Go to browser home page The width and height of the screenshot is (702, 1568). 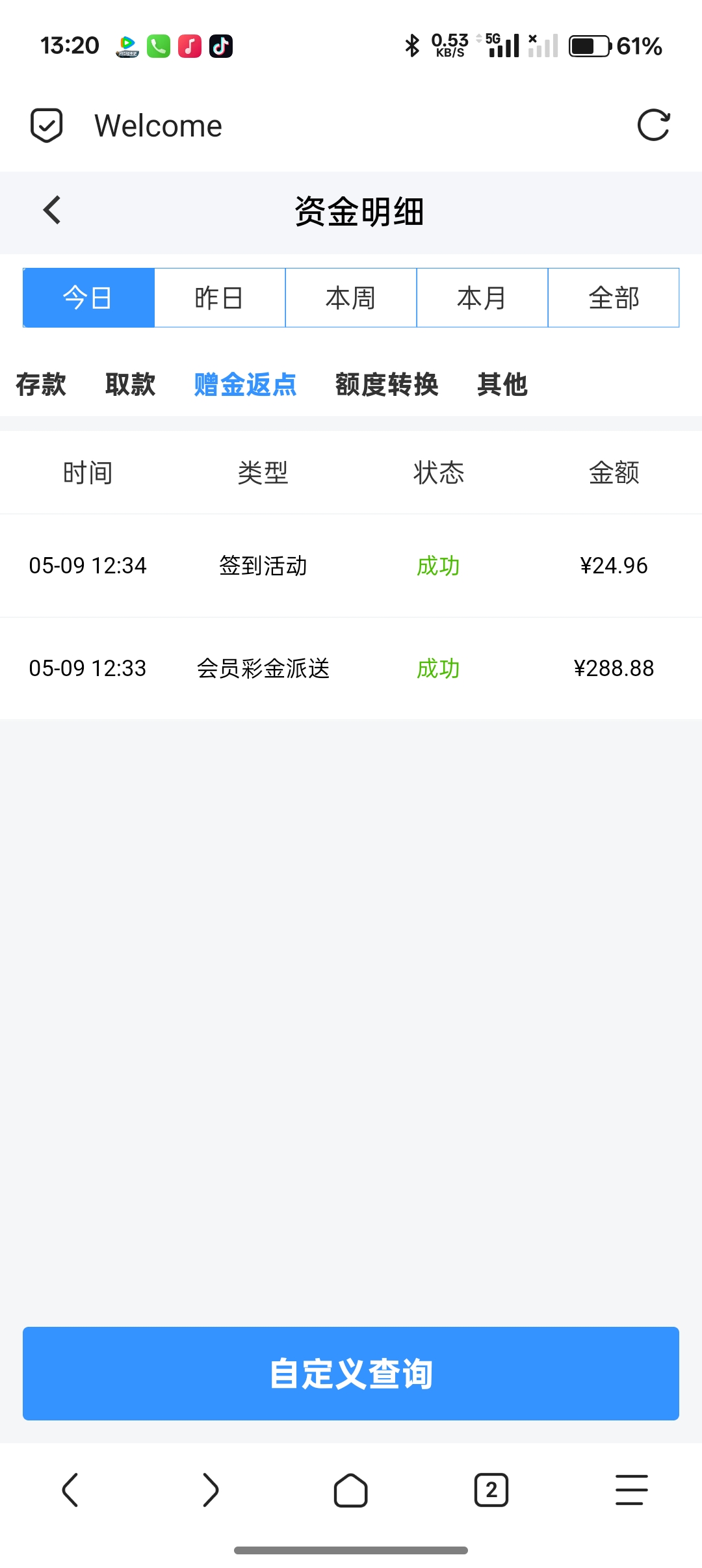coord(351,1490)
